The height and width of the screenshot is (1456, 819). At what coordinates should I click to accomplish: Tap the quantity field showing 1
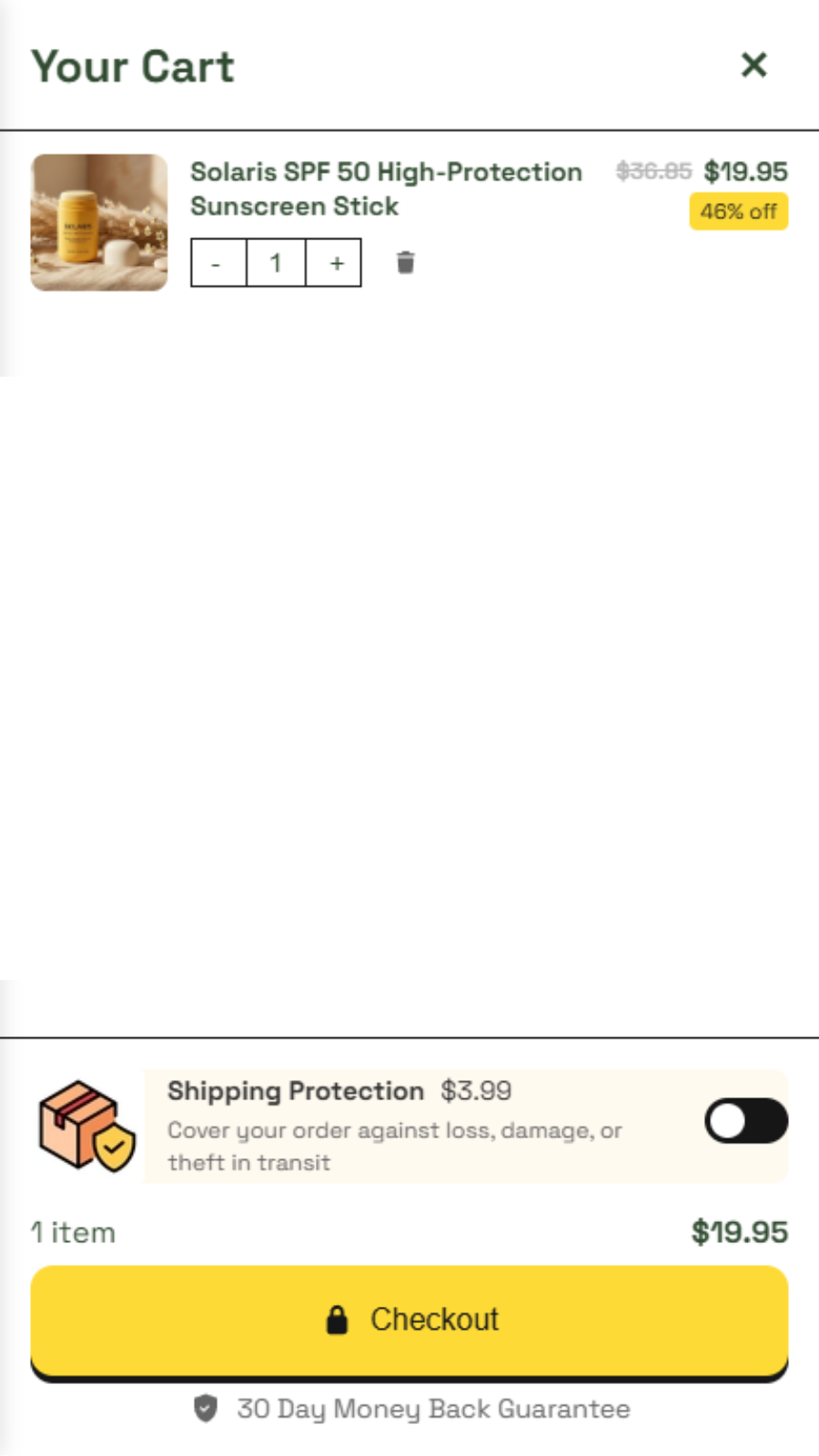click(x=276, y=263)
